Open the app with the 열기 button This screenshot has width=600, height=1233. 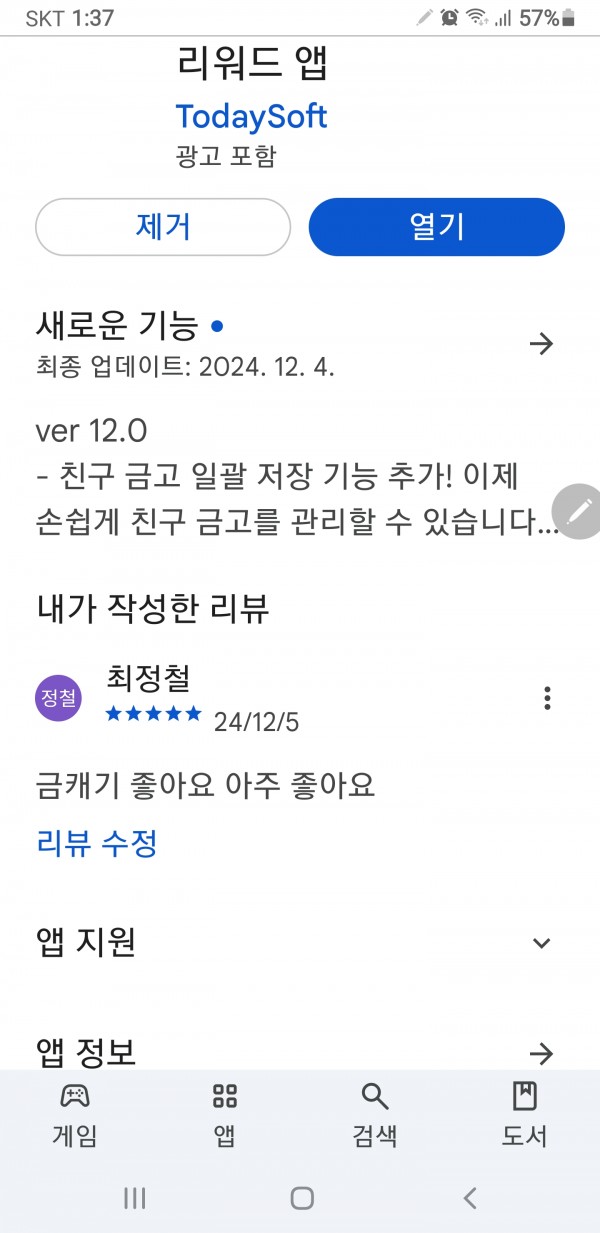click(x=437, y=227)
